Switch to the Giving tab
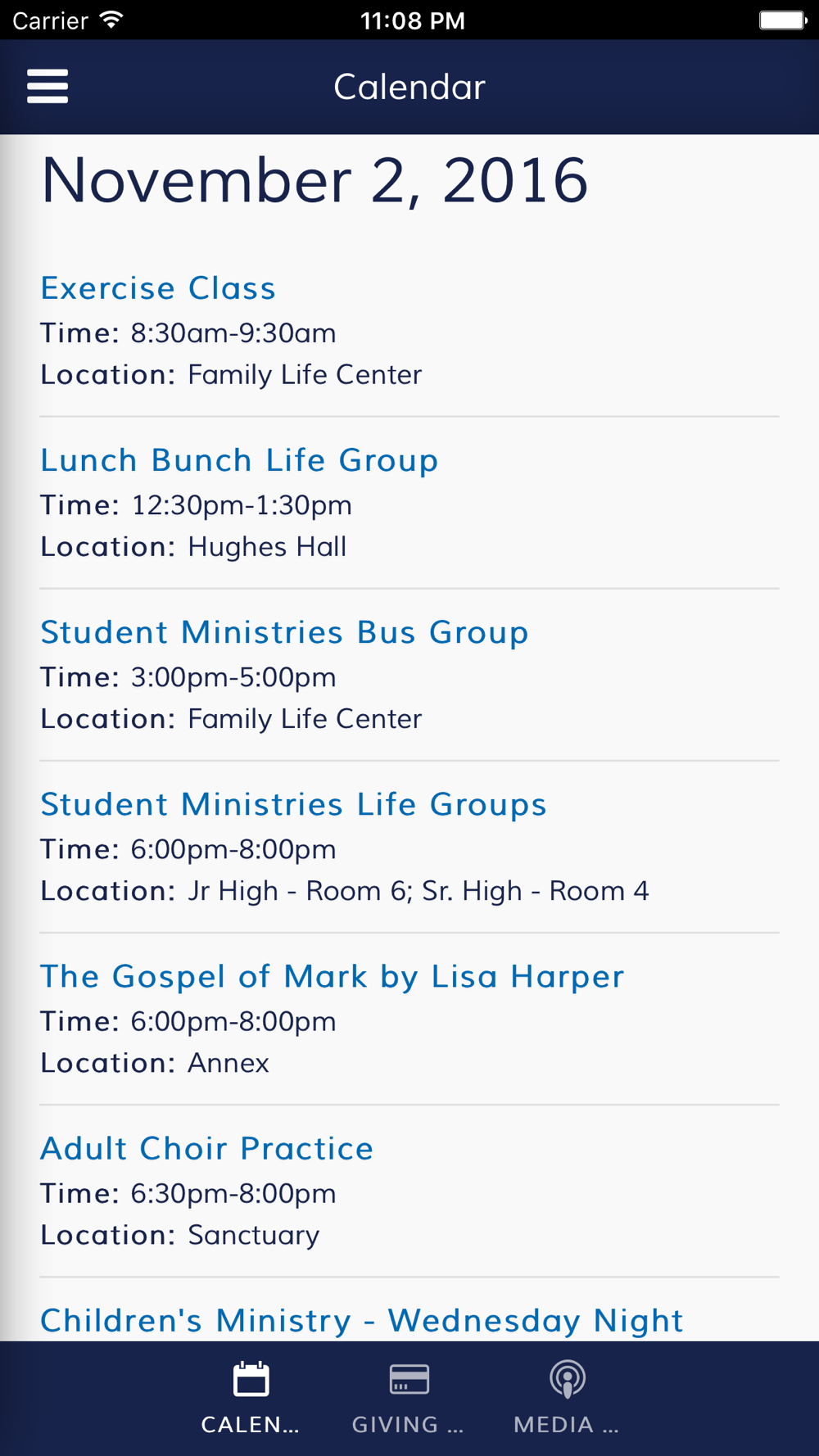This screenshot has height=1456, width=819. (x=409, y=1399)
